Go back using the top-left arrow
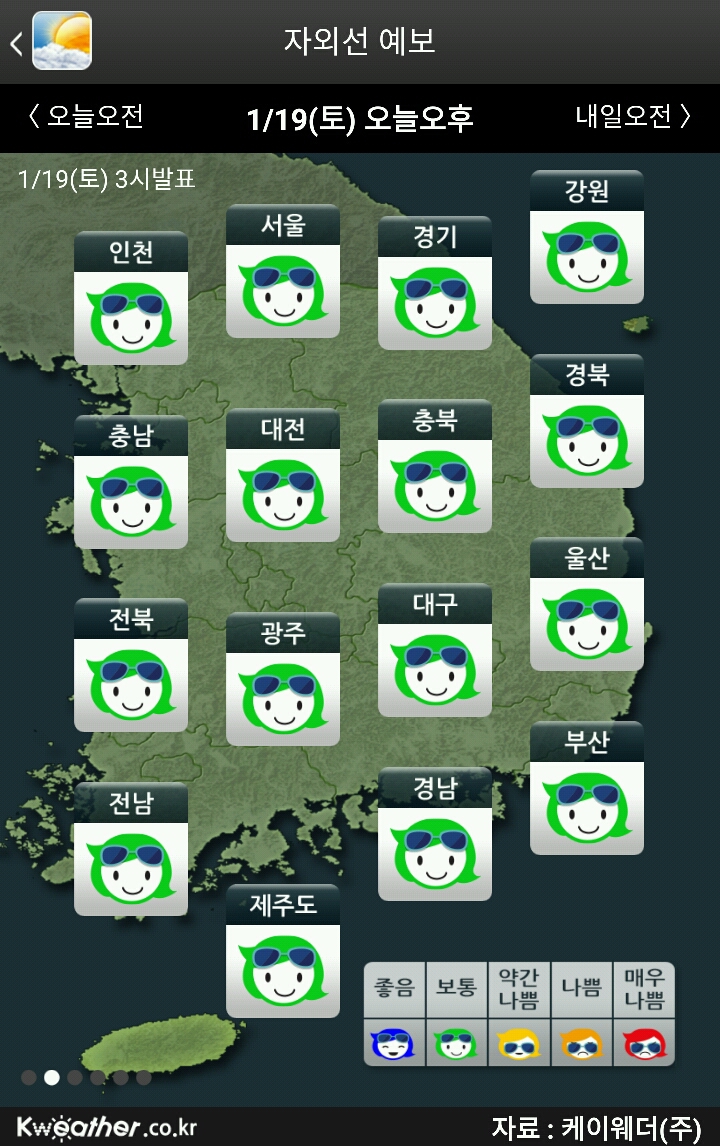The width and height of the screenshot is (720, 1146). point(16,43)
